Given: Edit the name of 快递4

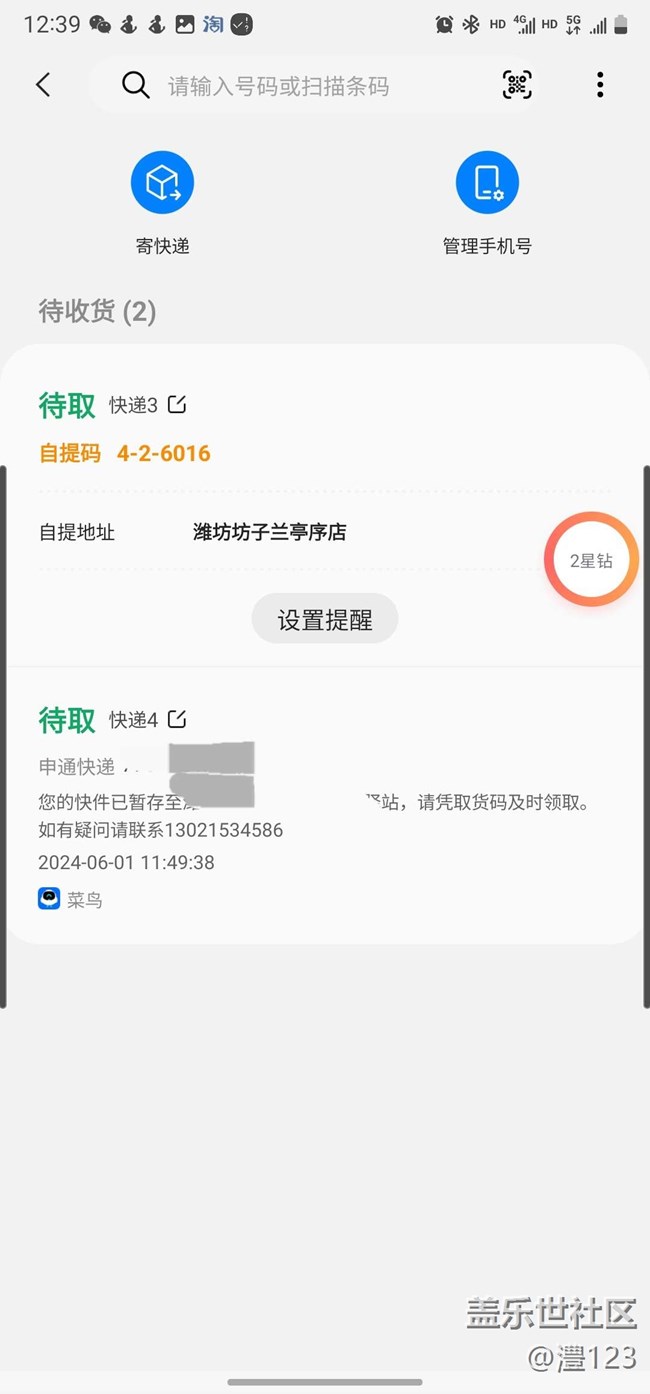Looking at the screenshot, I should coord(177,719).
